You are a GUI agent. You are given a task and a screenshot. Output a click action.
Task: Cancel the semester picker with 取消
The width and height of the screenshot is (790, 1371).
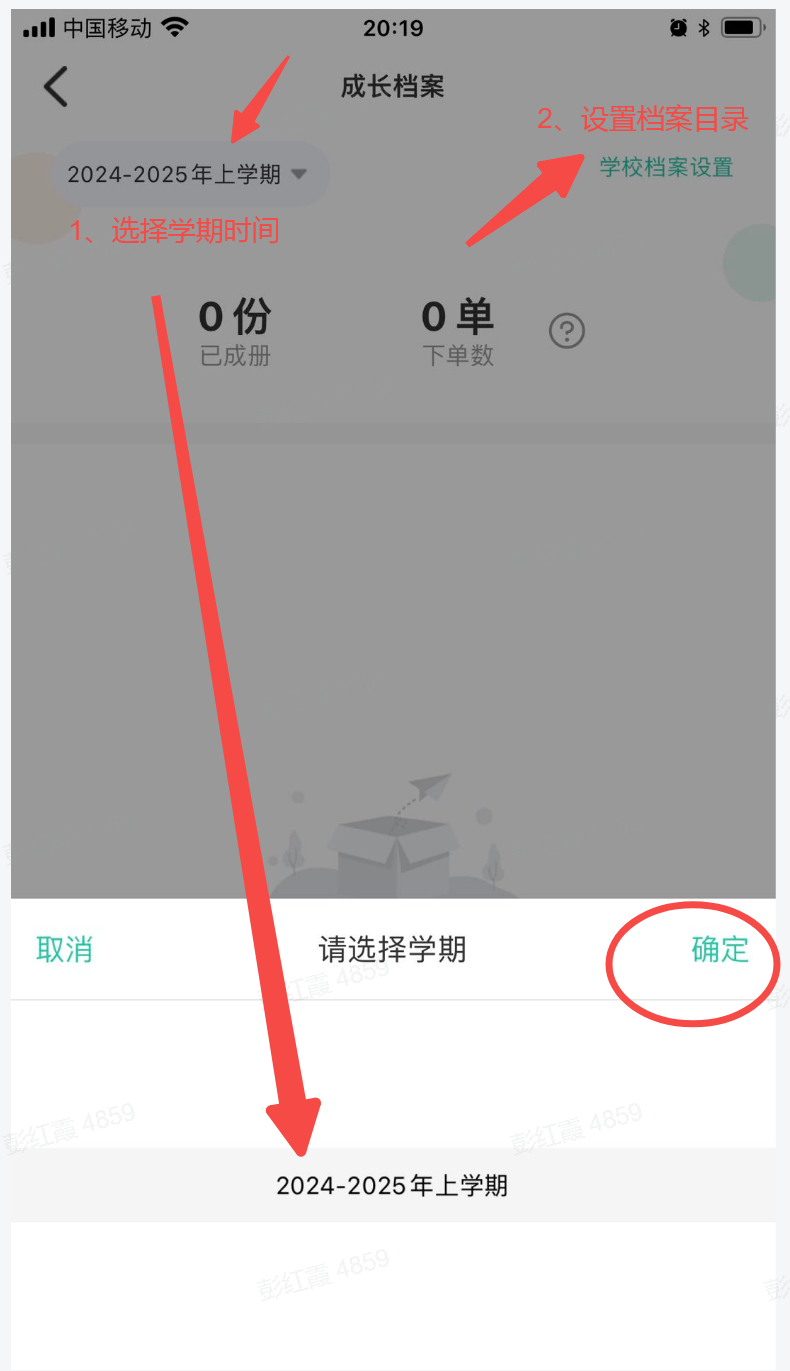coord(65,949)
